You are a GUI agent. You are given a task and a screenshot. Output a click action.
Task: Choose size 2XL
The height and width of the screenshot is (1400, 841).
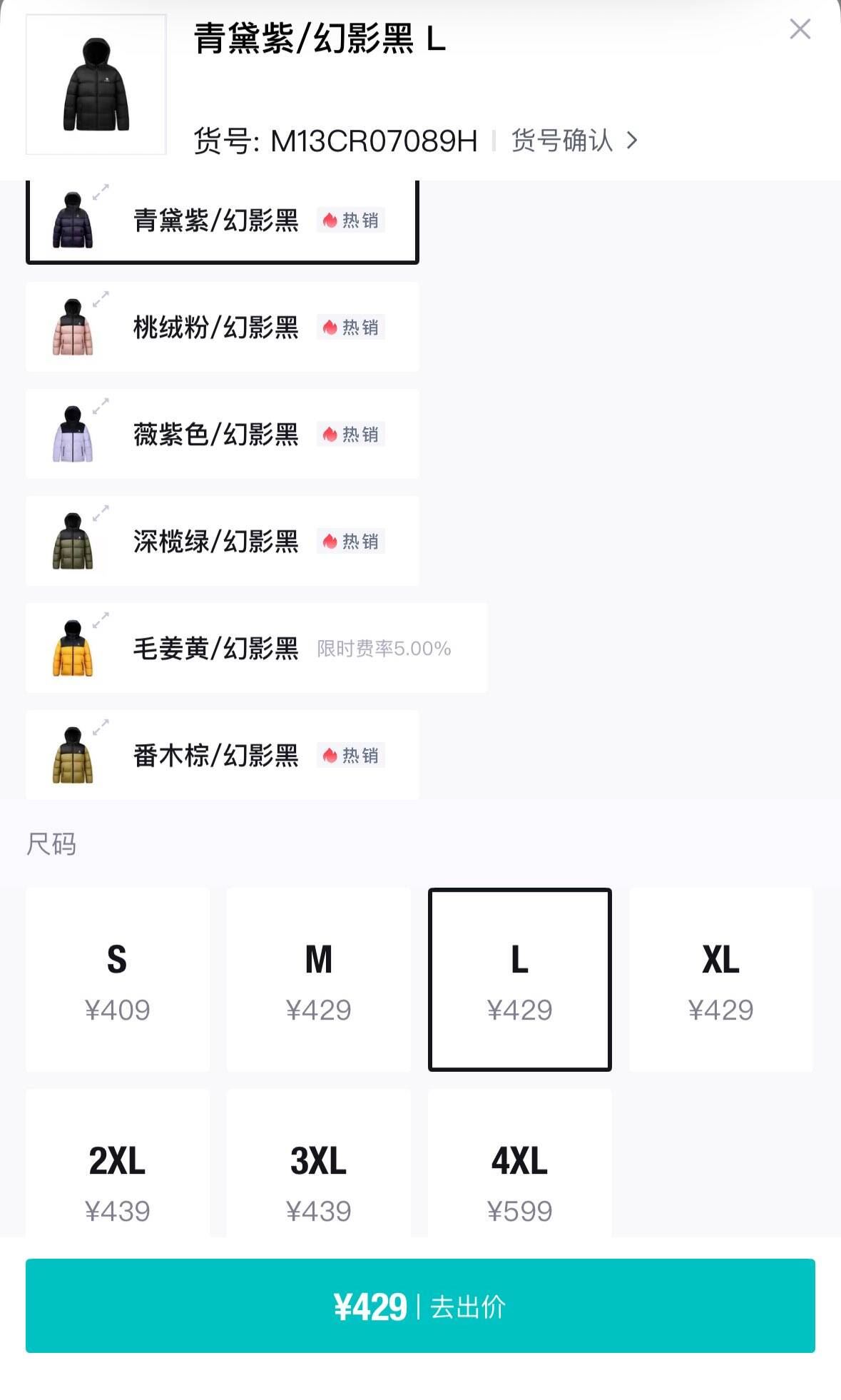tap(118, 1177)
